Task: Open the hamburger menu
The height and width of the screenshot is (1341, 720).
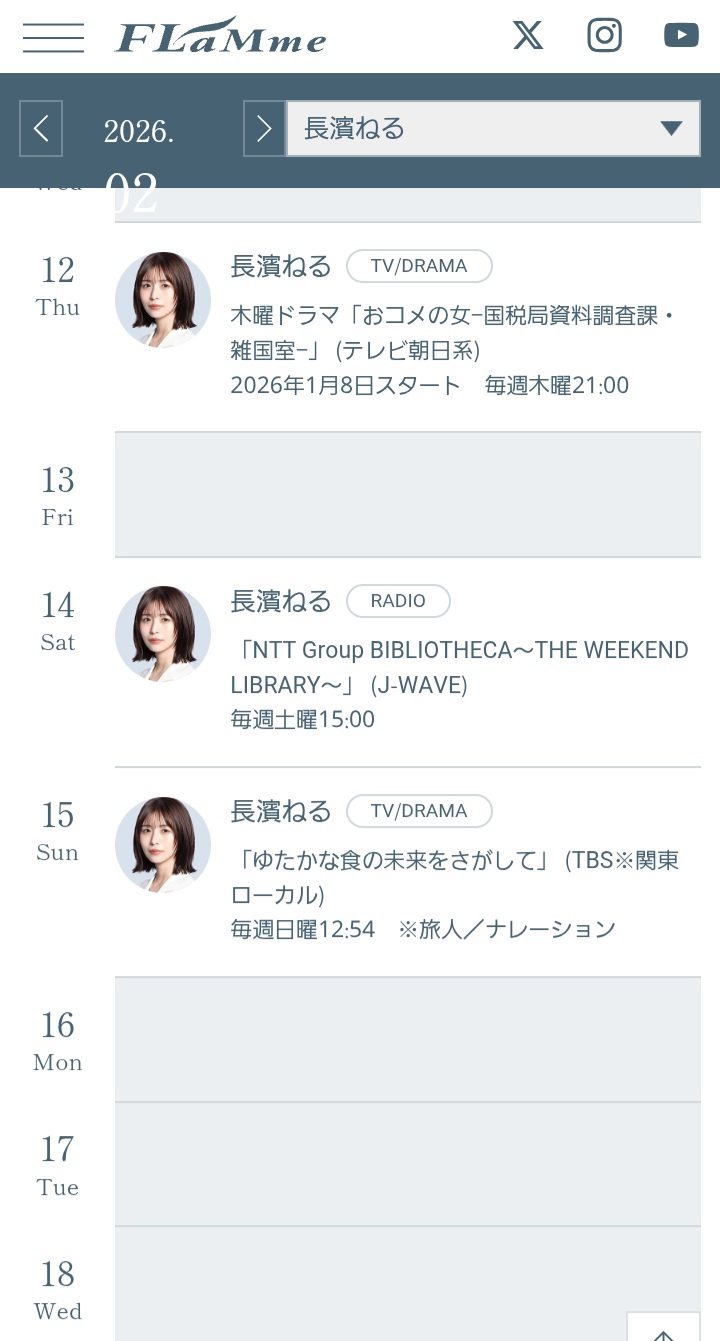Action: point(53,37)
